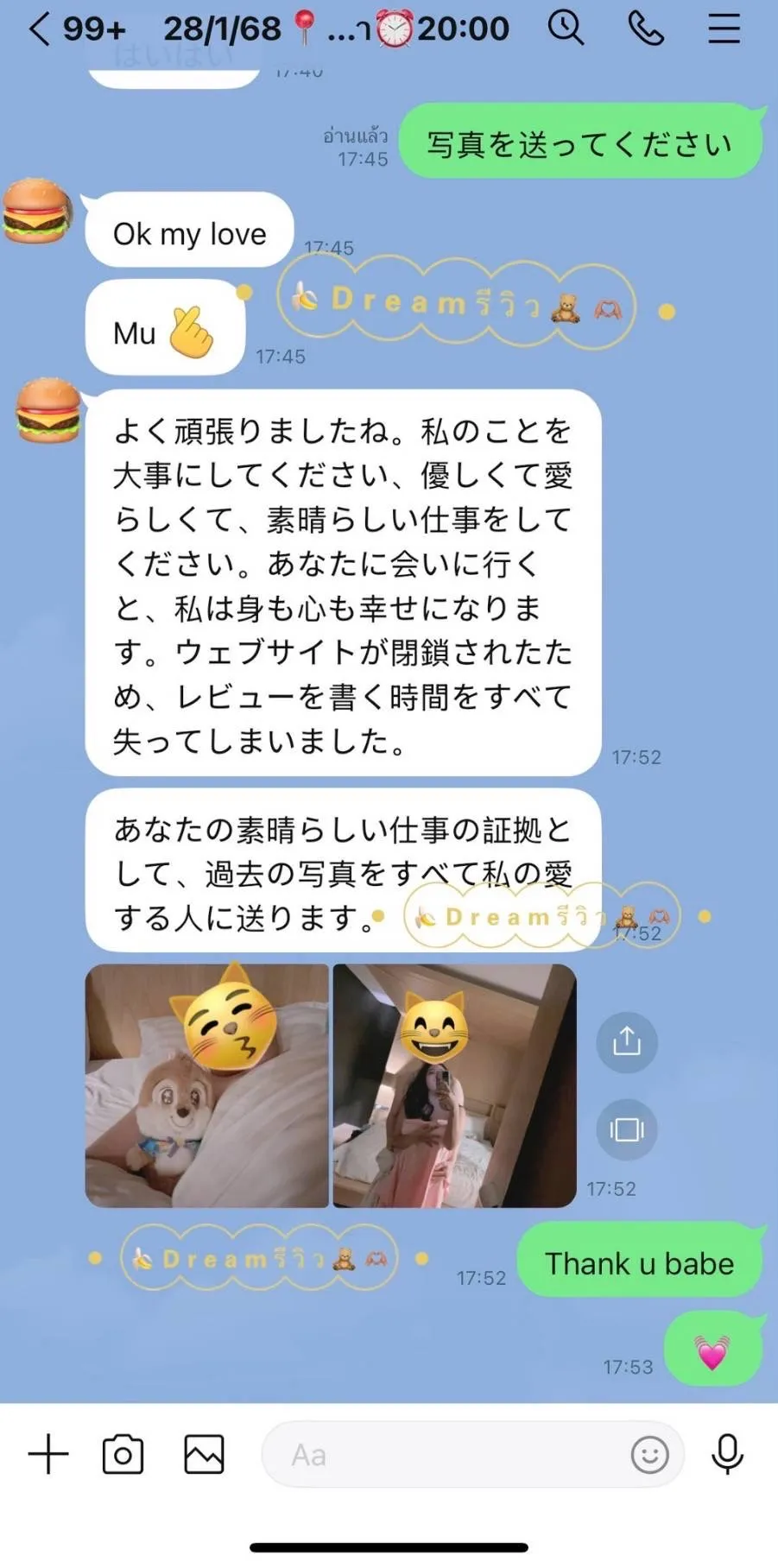Share the received photos
Image resolution: width=778 pixels, height=1568 pixels.
pos(627,1042)
